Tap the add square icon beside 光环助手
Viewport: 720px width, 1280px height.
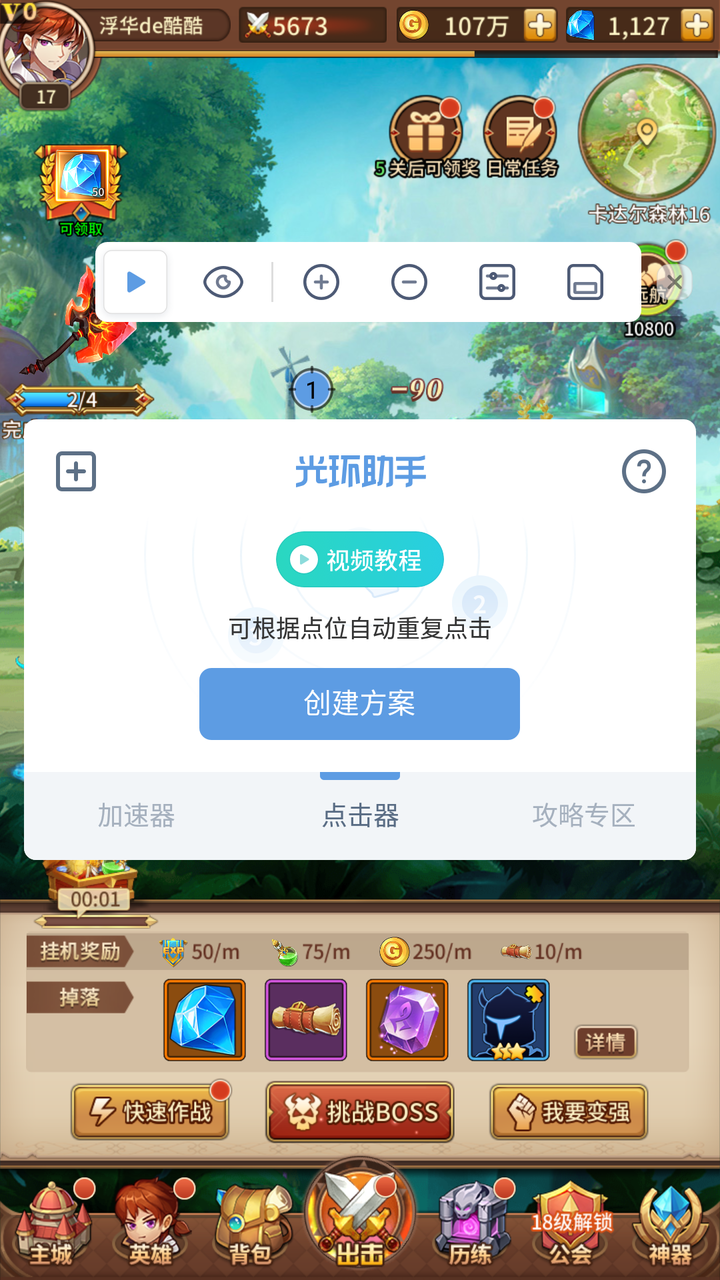point(76,471)
